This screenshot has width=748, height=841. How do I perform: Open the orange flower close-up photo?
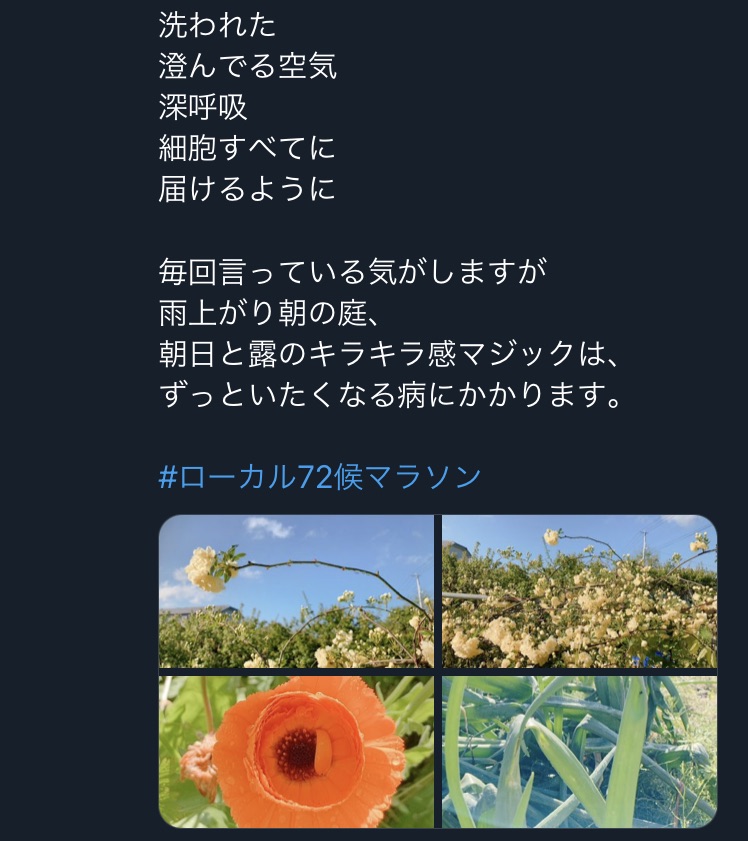click(x=296, y=752)
